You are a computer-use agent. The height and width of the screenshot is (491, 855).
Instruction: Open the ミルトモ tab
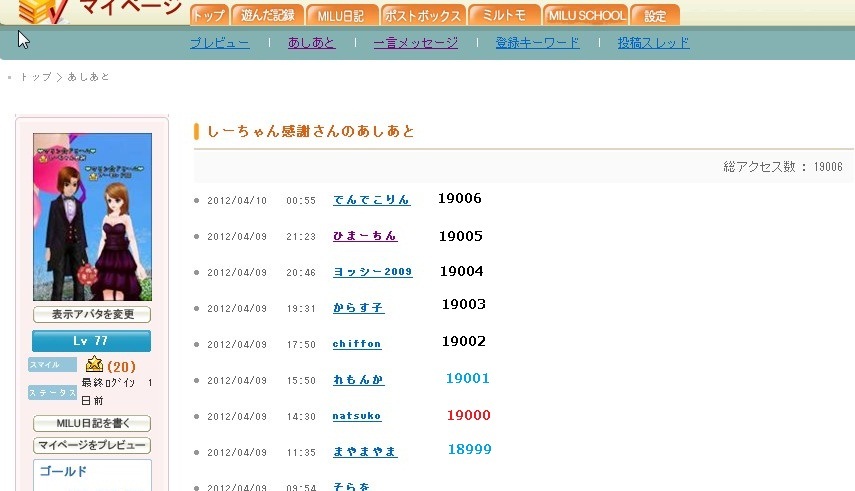[505, 15]
